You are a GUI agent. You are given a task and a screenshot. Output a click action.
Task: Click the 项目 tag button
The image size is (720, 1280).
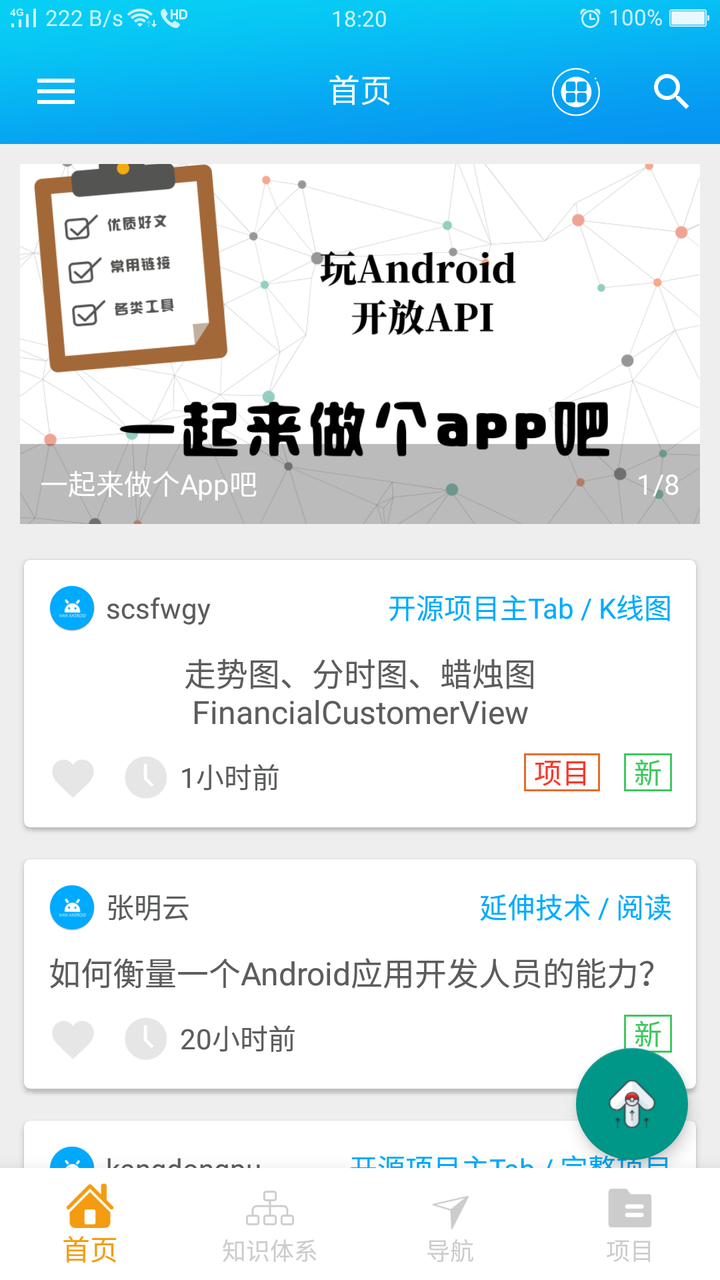[561, 772]
